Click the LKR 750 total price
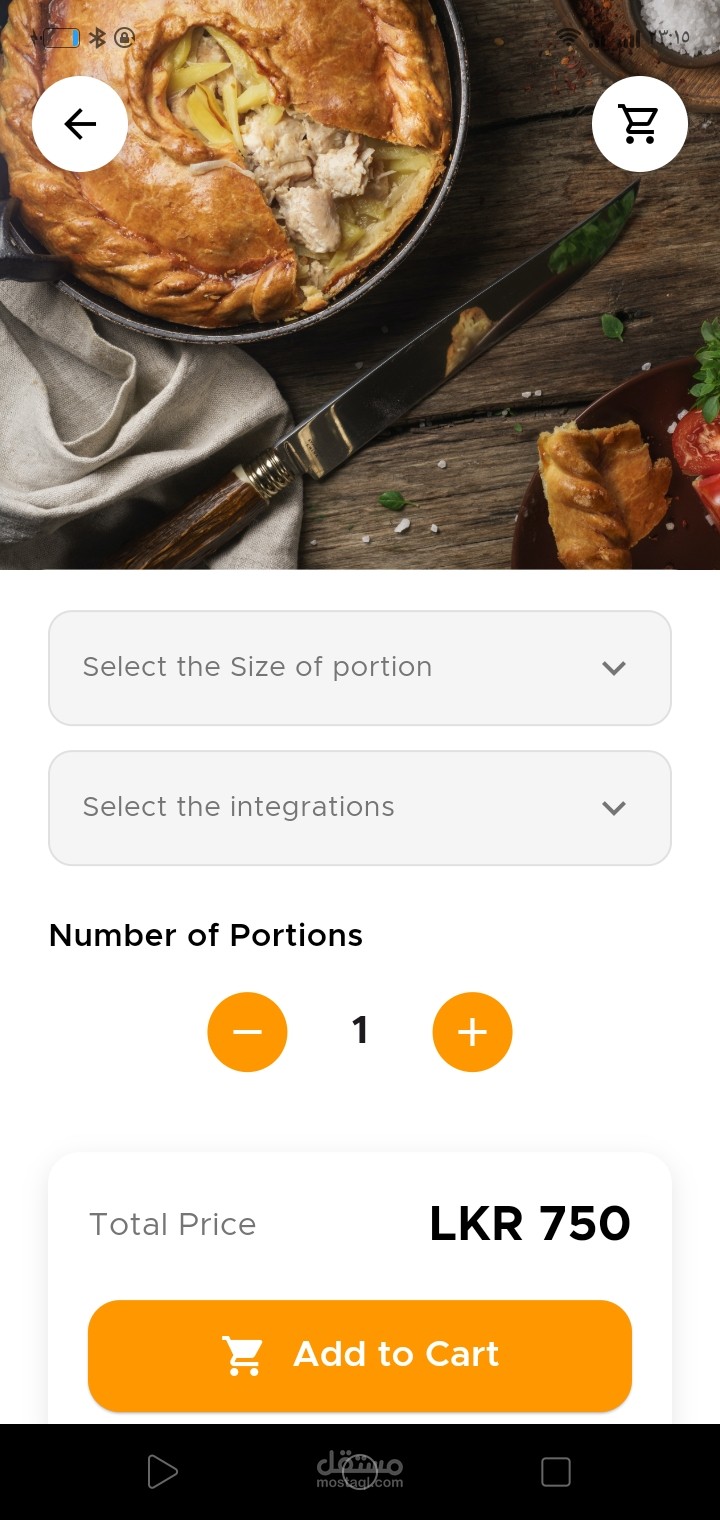720x1520 pixels. [531, 1223]
